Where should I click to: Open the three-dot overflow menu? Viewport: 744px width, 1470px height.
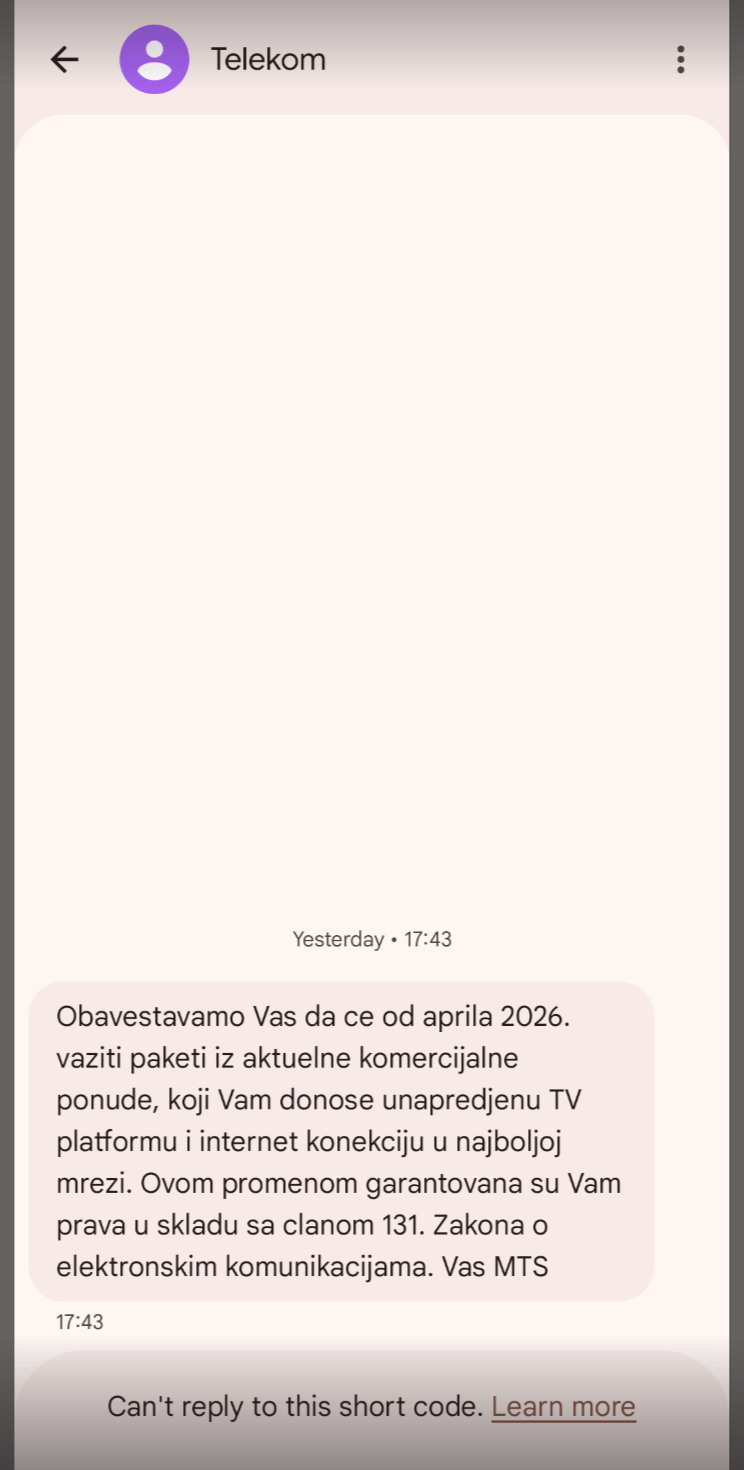[680, 60]
